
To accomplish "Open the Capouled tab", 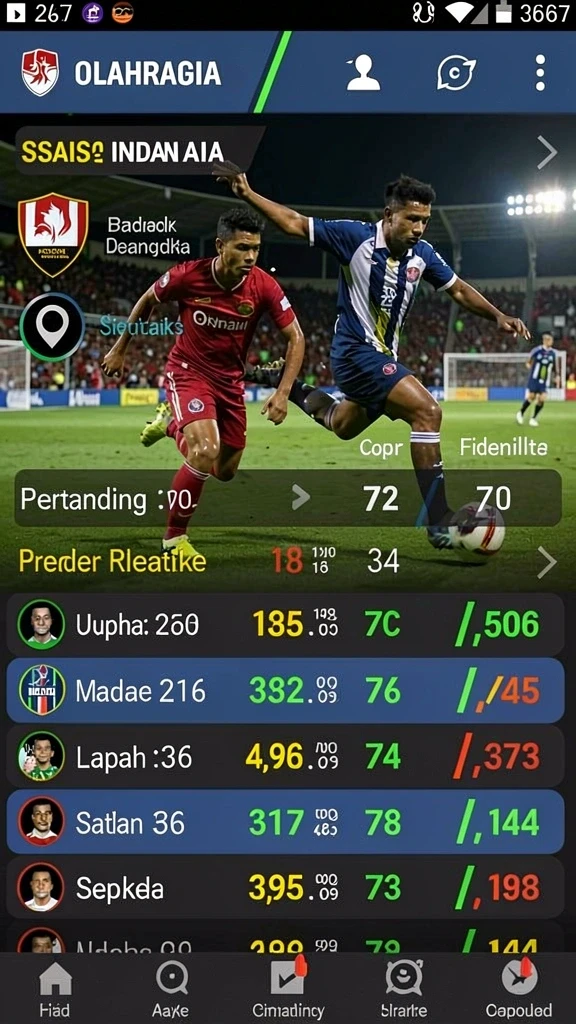I will pyautogui.click(x=519, y=989).
